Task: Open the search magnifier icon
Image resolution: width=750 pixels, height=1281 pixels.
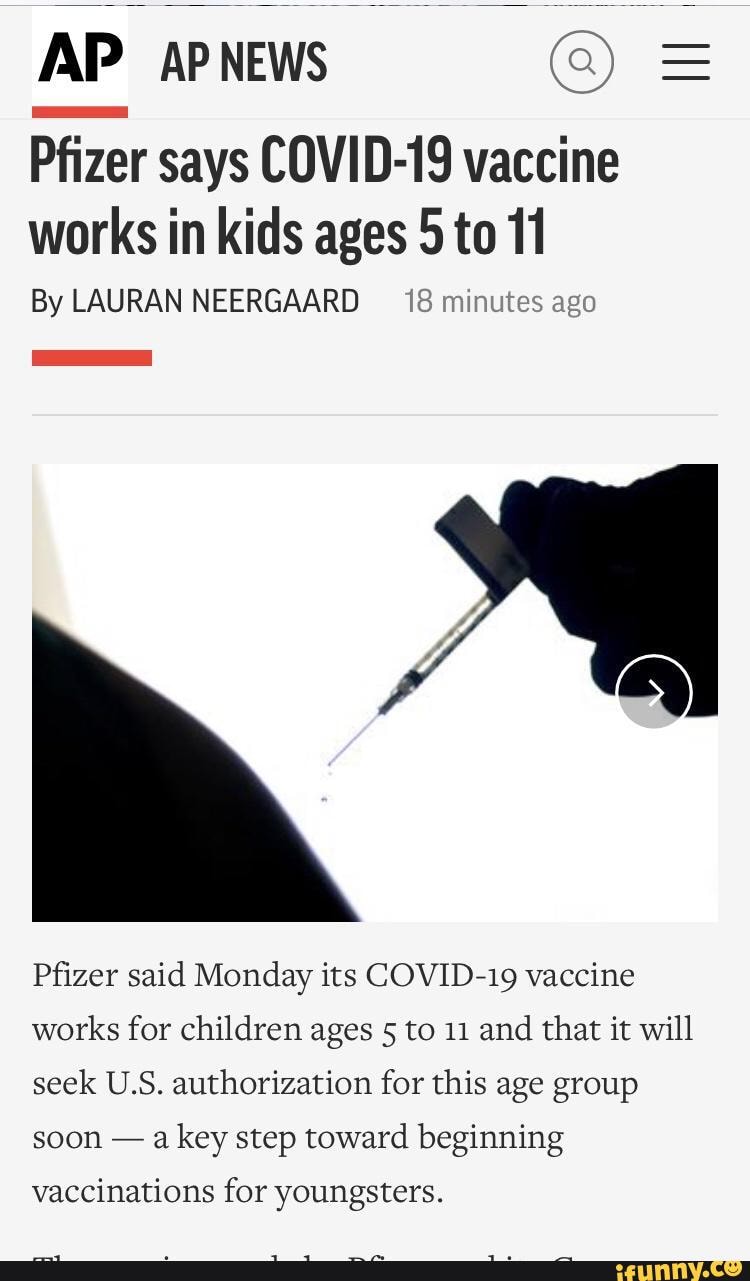Action: (x=581, y=62)
